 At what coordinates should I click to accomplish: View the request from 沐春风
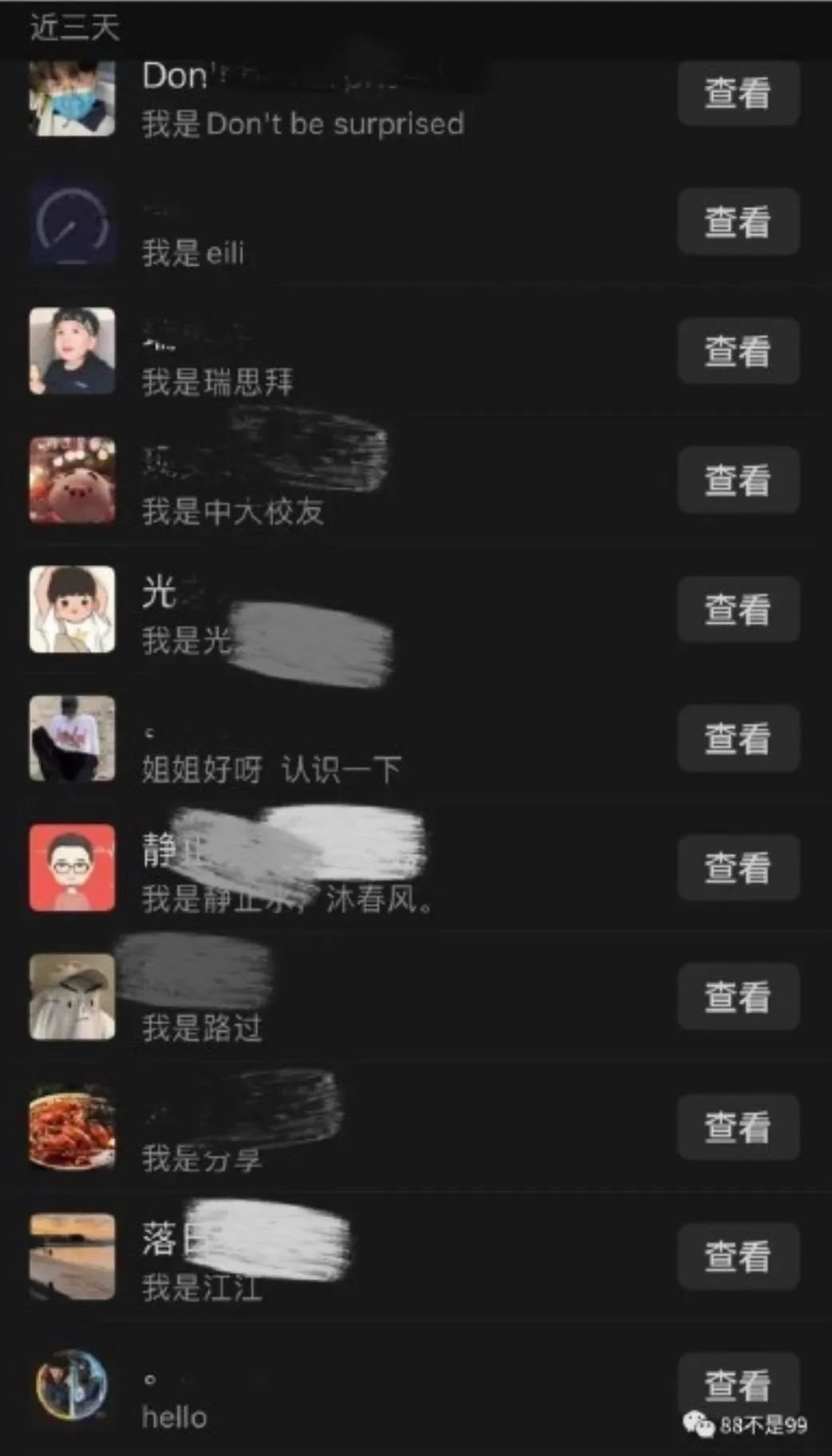(x=739, y=868)
